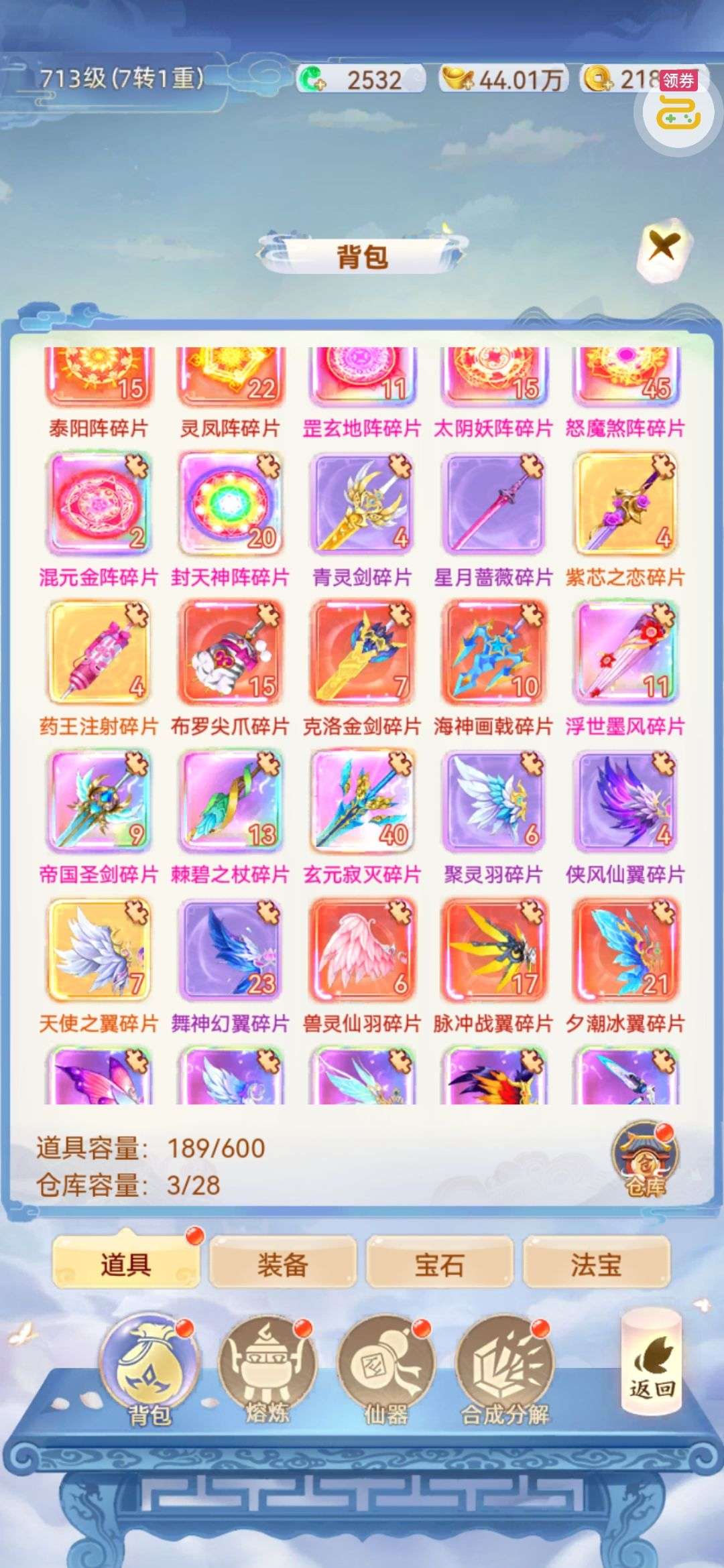Select the 紫芯之恋碎片 item
Screen dimensions: 724x1568
click(625, 504)
